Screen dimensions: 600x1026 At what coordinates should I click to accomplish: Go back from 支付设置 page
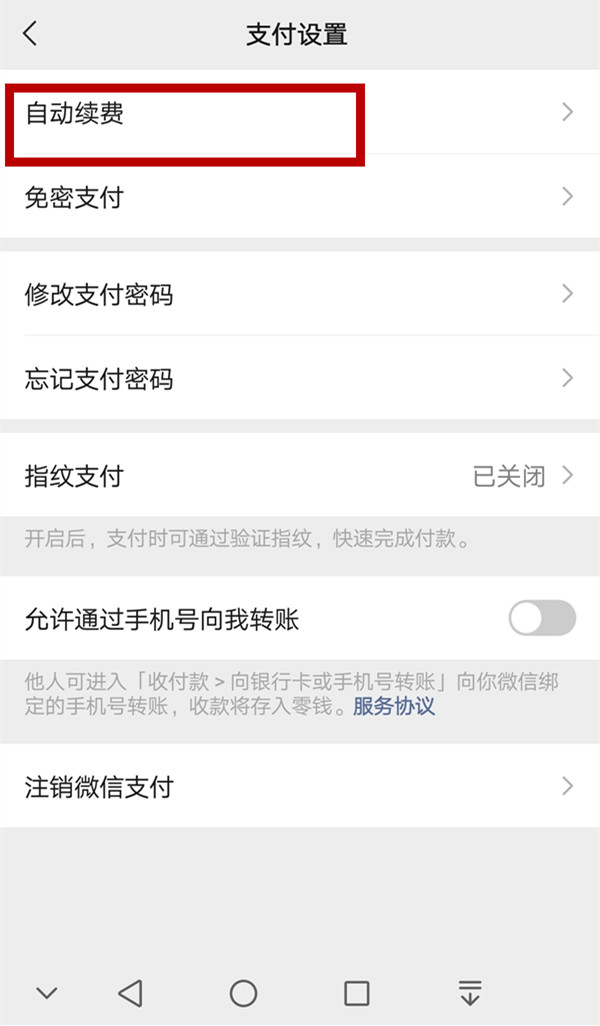pos(30,34)
